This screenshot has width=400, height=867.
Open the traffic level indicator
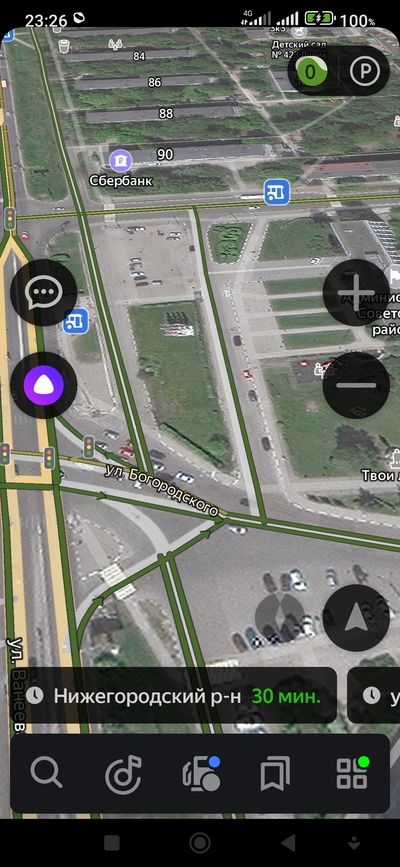click(310, 71)
